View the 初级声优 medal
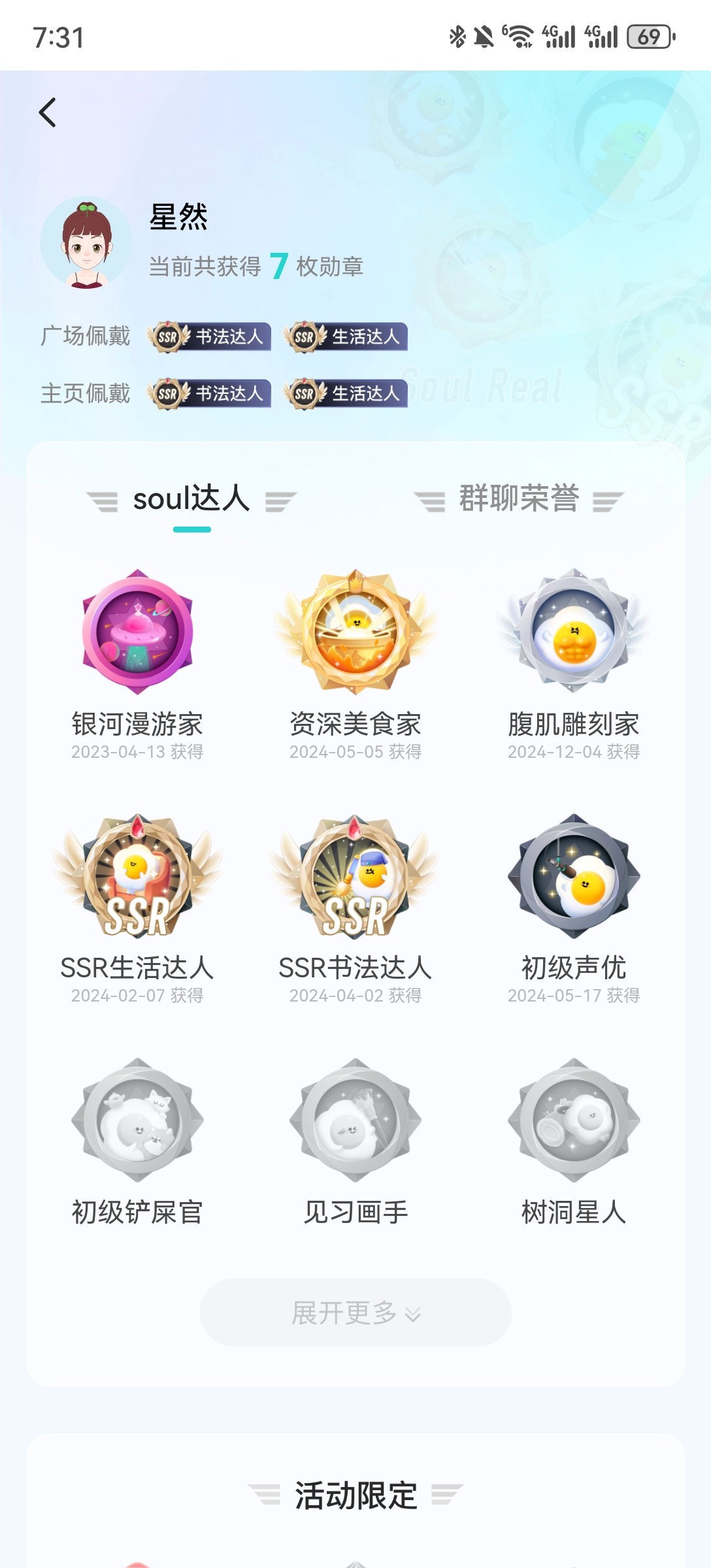711x1568 pixels. click(574, 875)
